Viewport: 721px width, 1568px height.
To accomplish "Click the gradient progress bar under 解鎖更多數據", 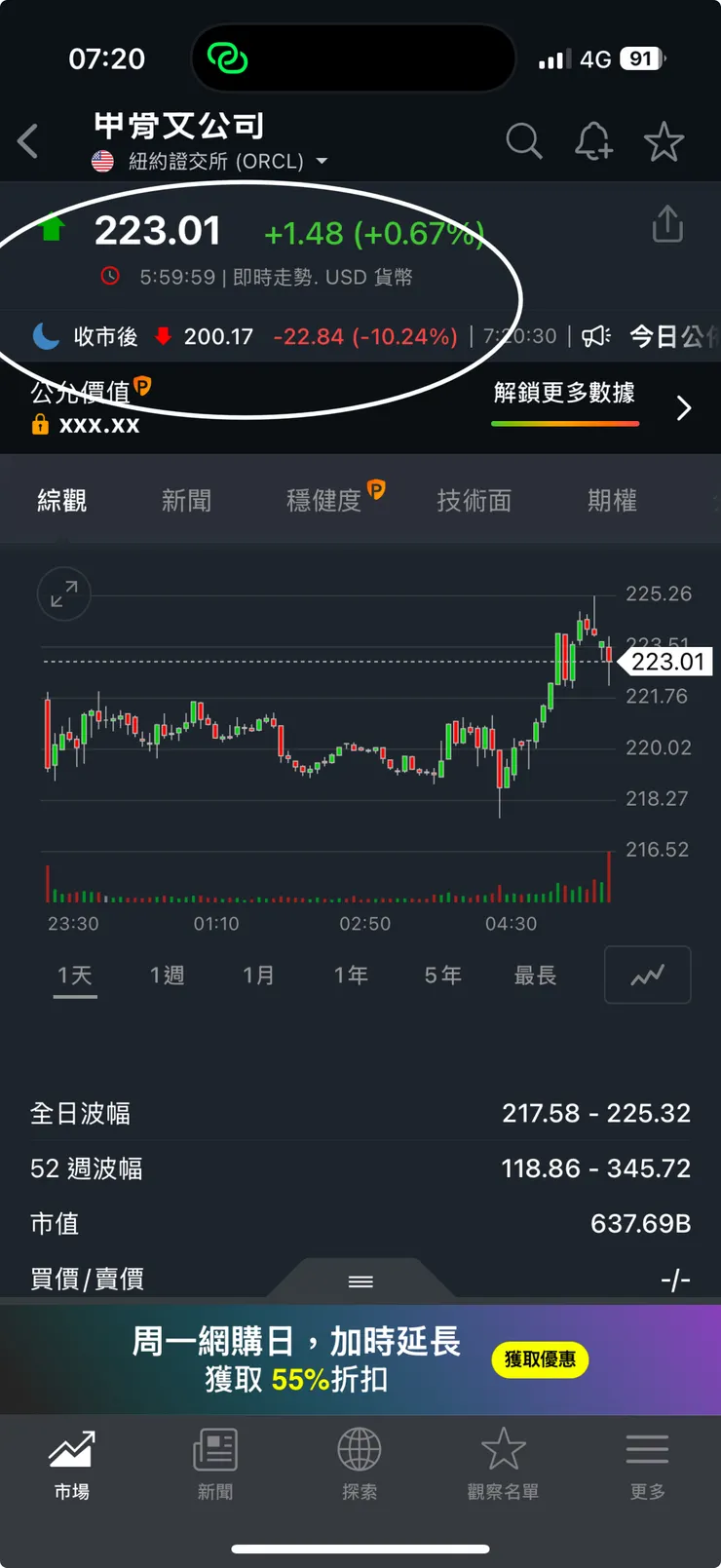I will tap(565, 423).
